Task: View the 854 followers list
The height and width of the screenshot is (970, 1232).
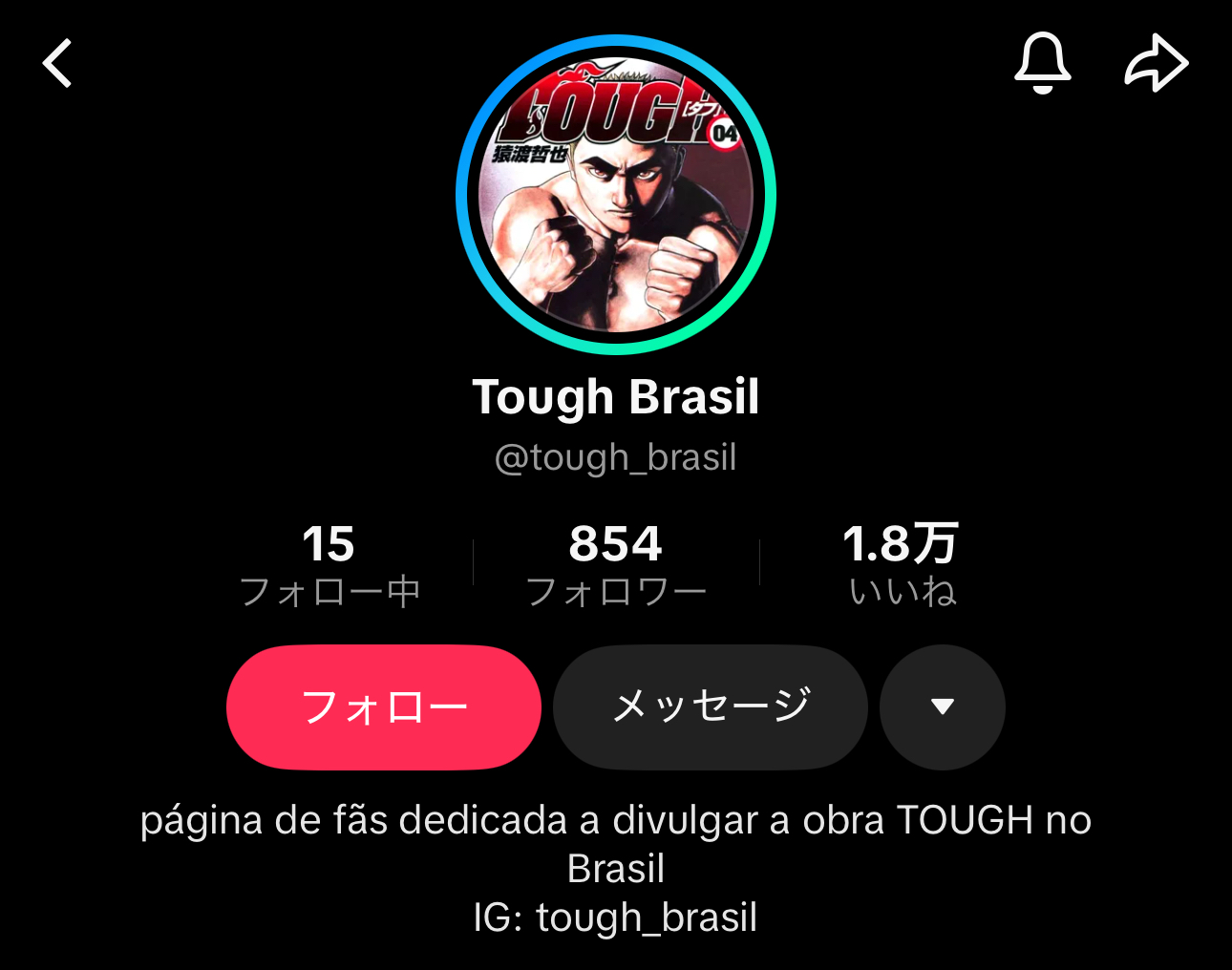Action: point(616,565)
